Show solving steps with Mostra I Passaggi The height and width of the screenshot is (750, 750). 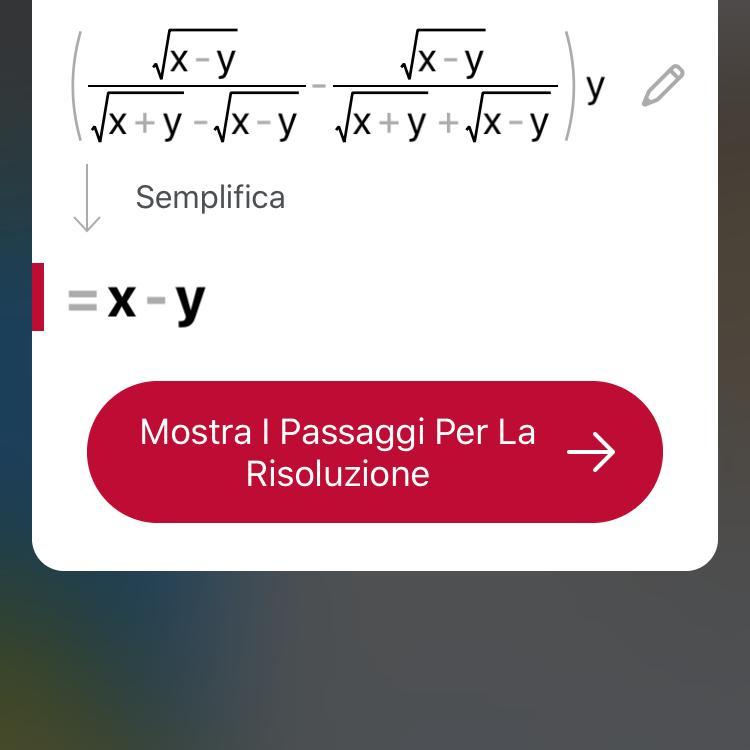point(375,452)
